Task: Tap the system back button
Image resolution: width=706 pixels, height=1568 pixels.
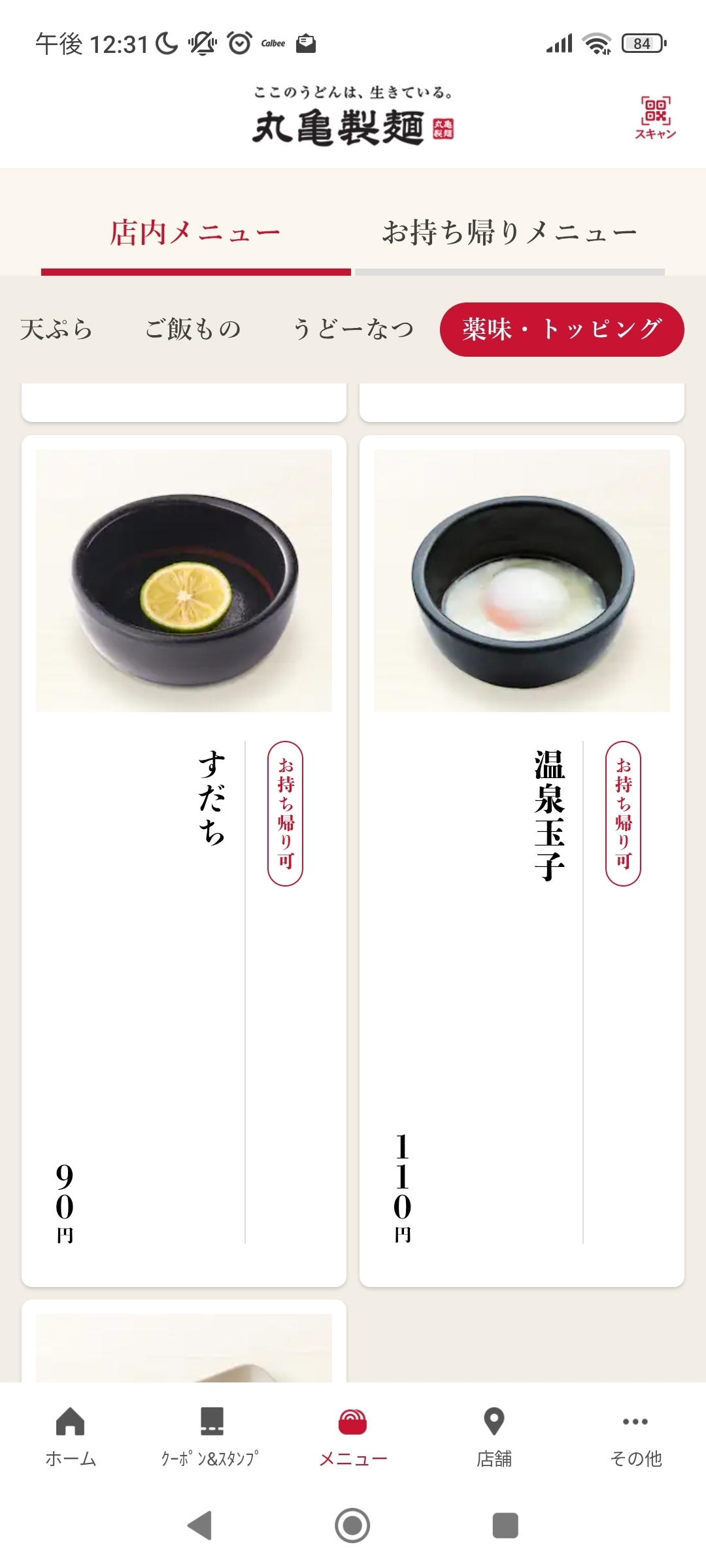Action: [x=200, y=1526]
